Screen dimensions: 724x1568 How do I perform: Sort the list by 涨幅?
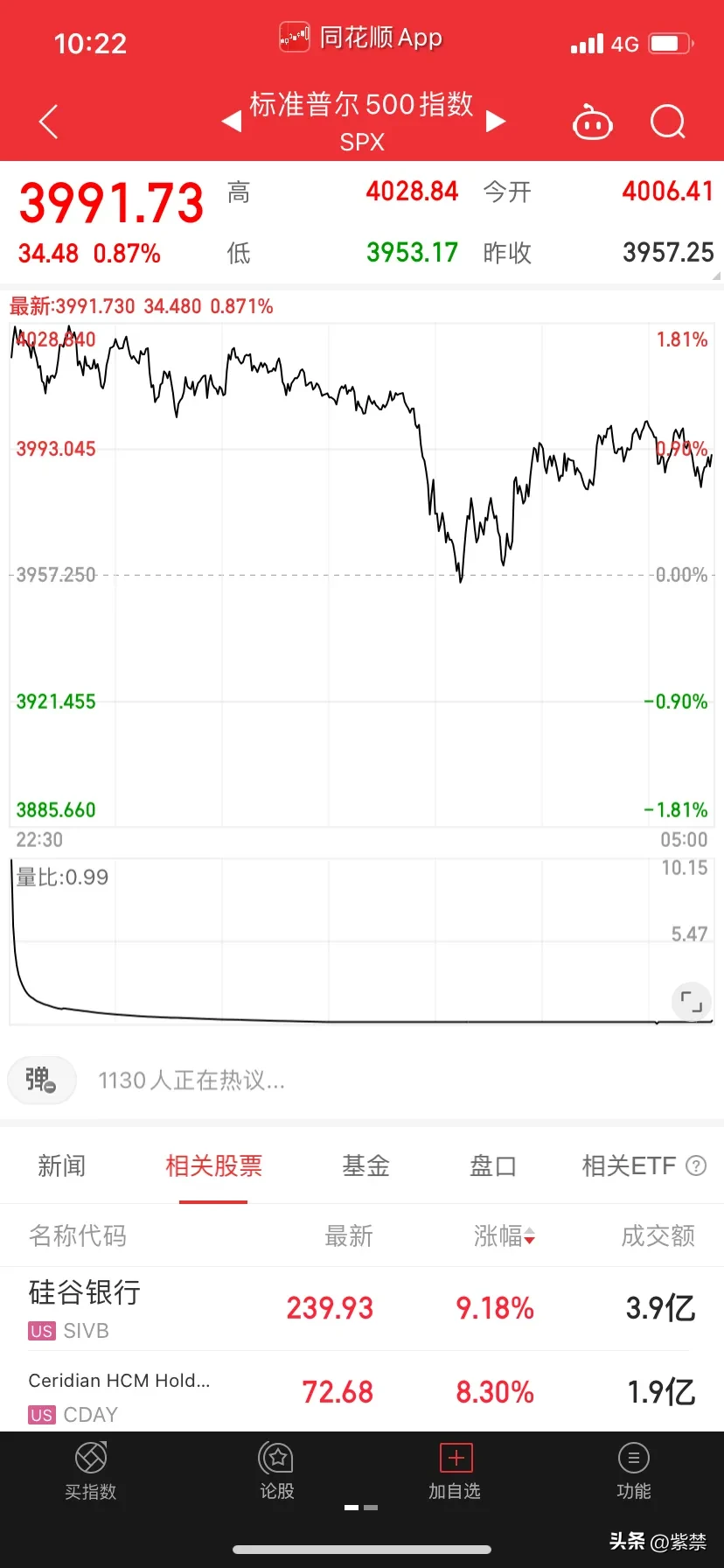point(505,1235)
